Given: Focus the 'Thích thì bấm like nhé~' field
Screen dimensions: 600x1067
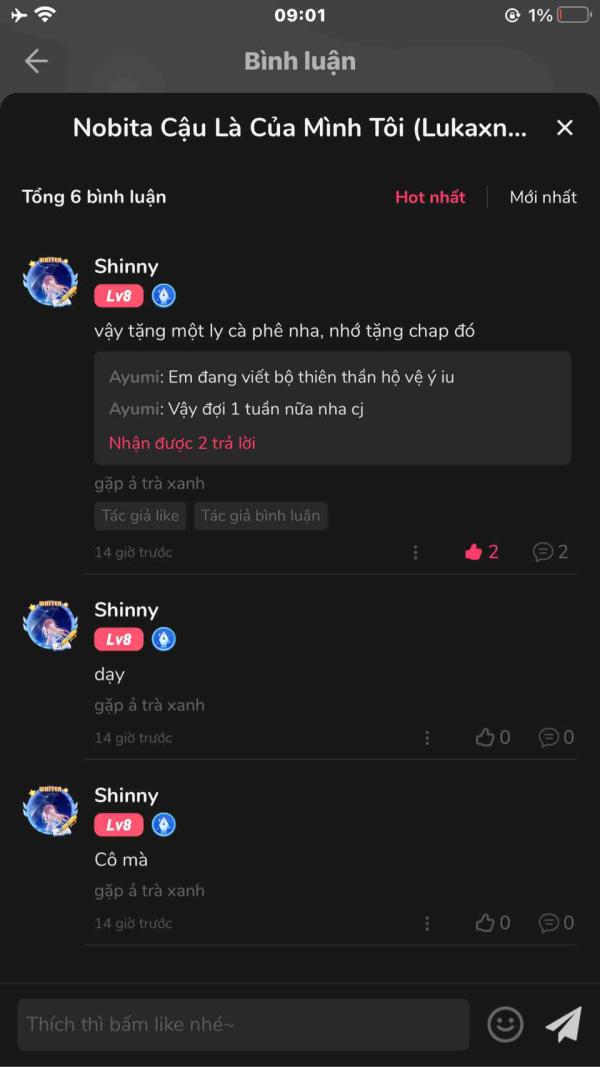Looking at the screenshot, I should point(243,1024).
